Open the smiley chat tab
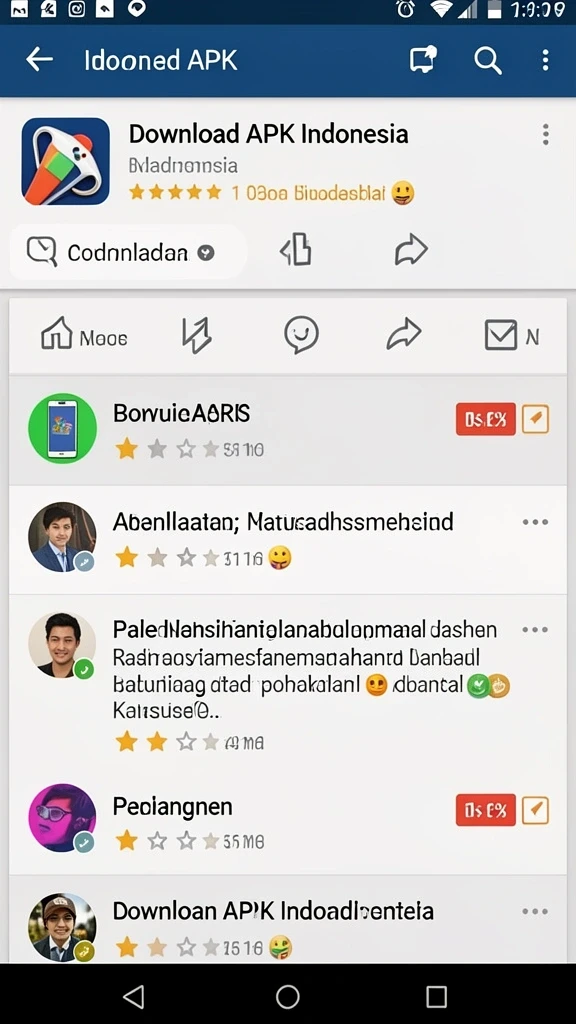 point(301,335)
